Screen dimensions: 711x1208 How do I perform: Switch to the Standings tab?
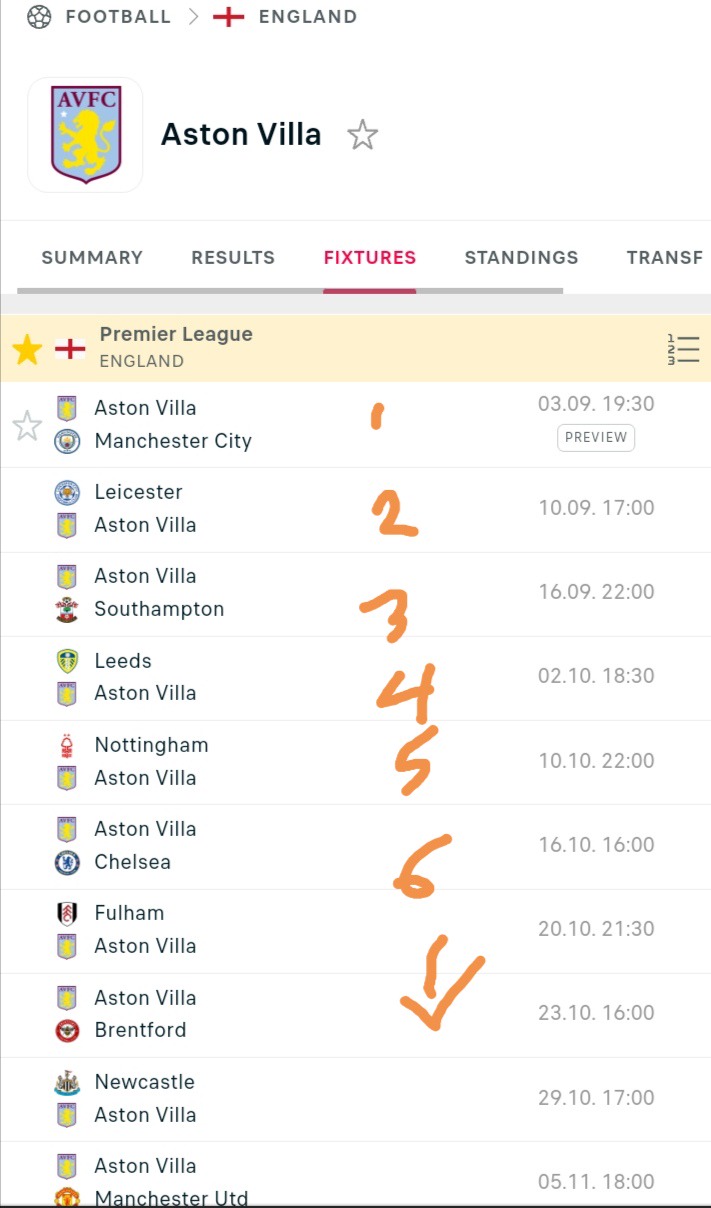pos(521,257)
